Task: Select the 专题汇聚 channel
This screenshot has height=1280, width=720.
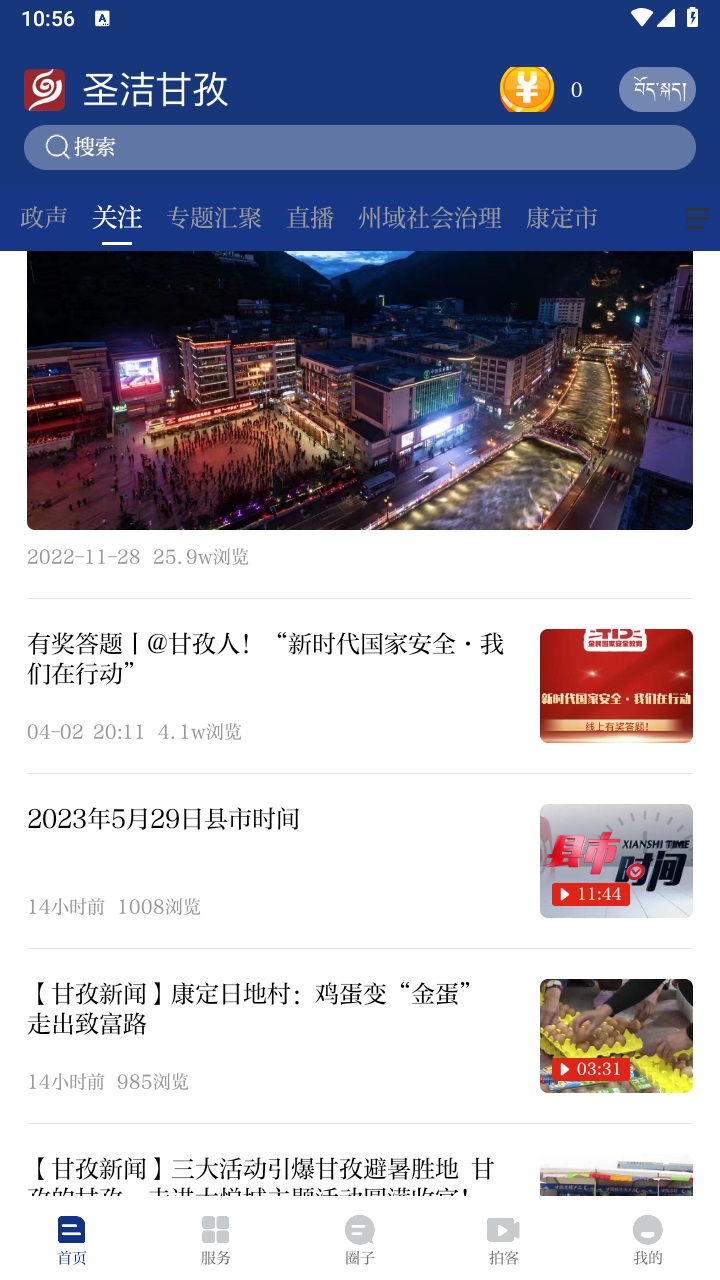Action: click(215, 218)
